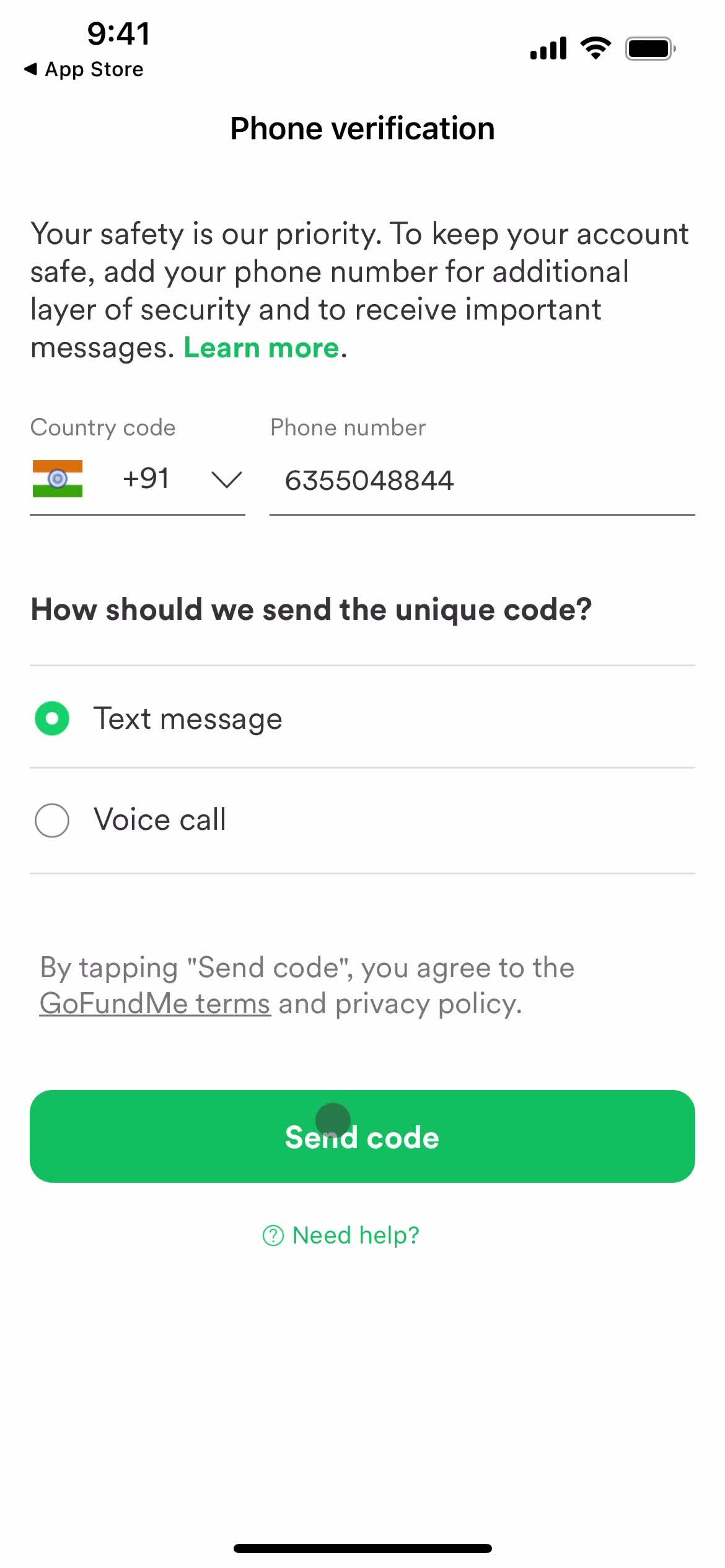
Task: Enable code delivery via voice call
Action: coord(52,819)
